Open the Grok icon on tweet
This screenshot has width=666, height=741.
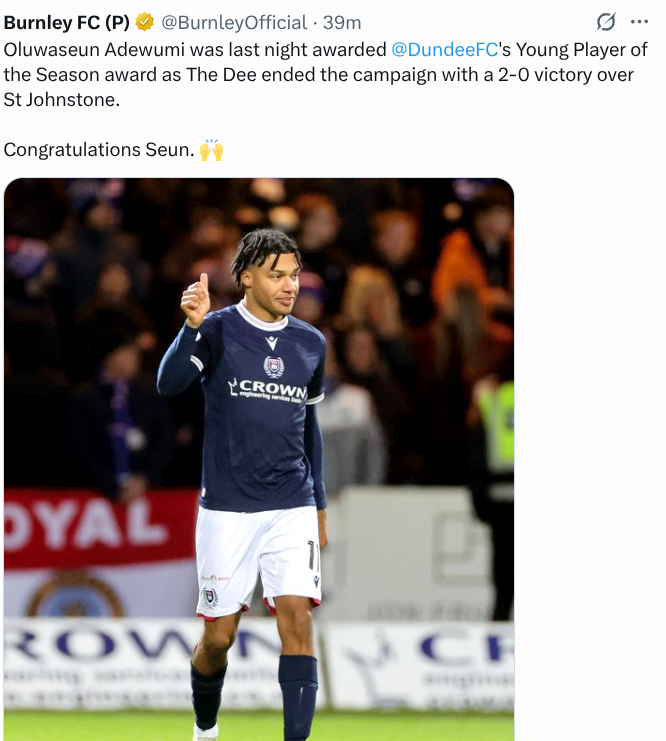(606, 22)
